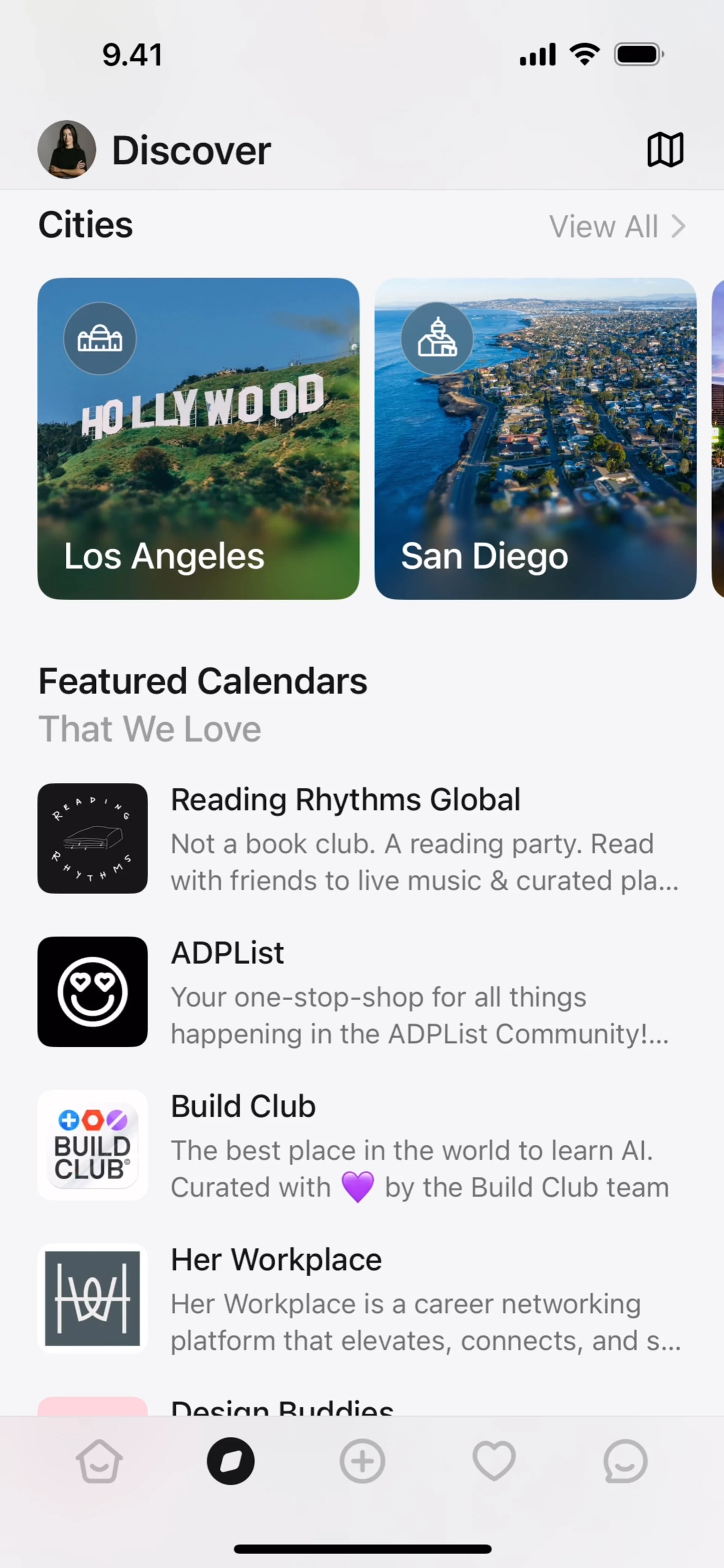Open the chat messages tab
724x1568 pixels.
625,1461
